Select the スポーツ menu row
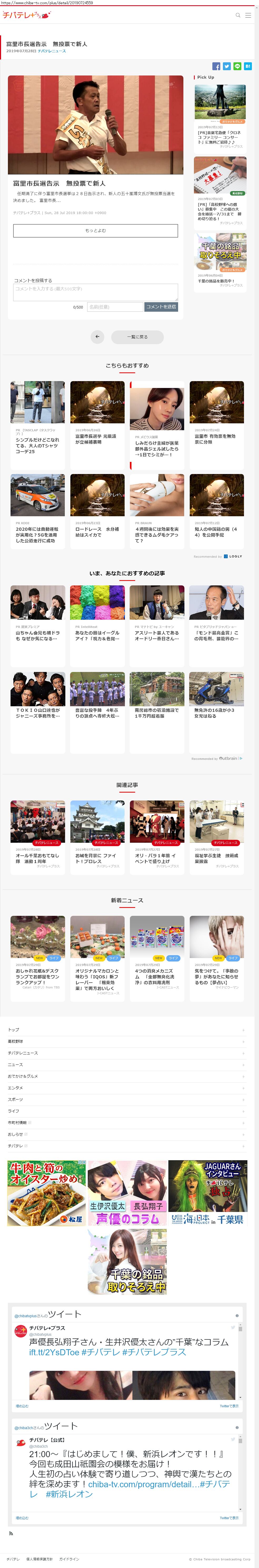 126,1099
